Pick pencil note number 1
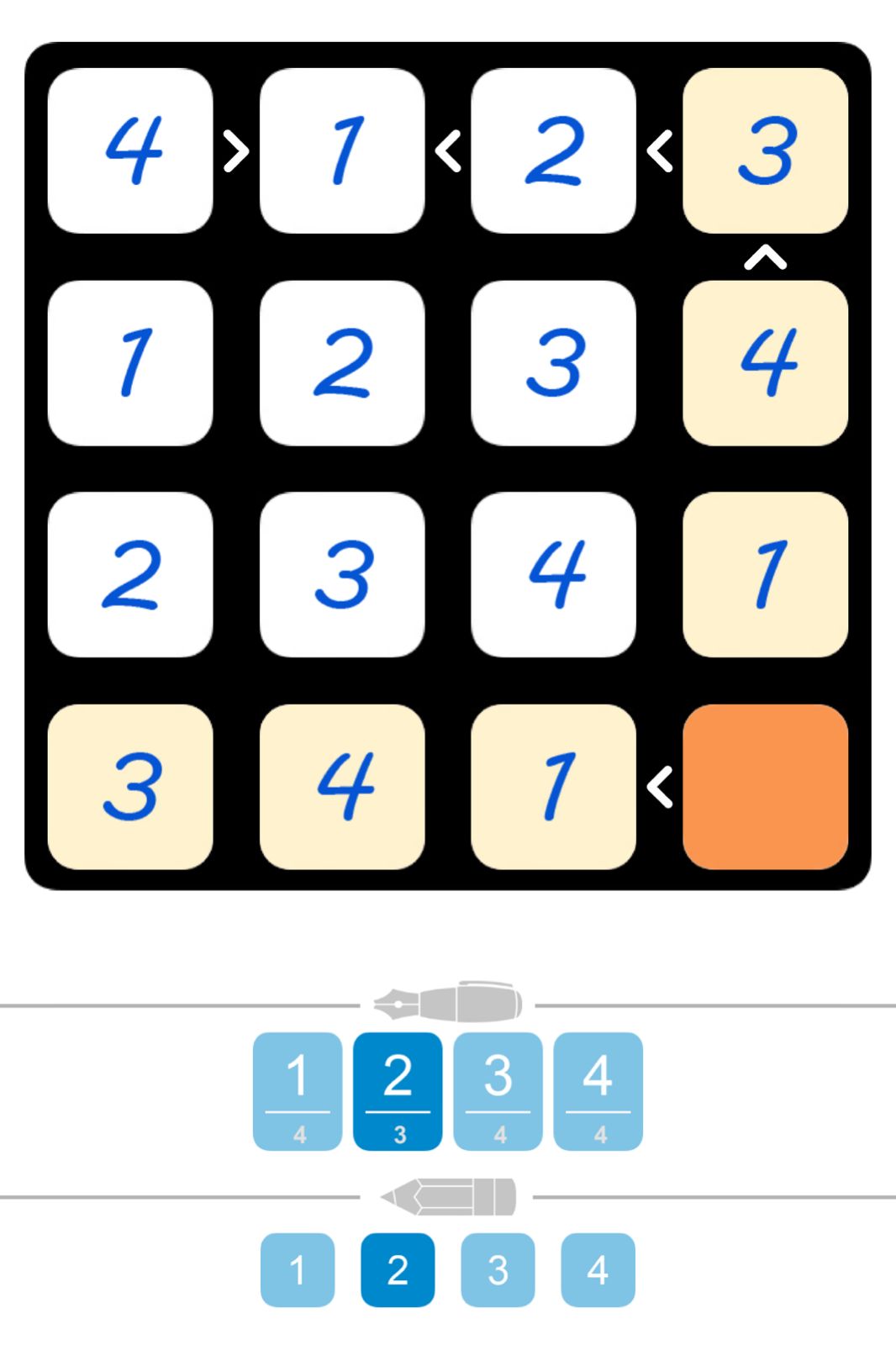The width and height of the screenshot is (896, 1345). [x=298, y=1269]
